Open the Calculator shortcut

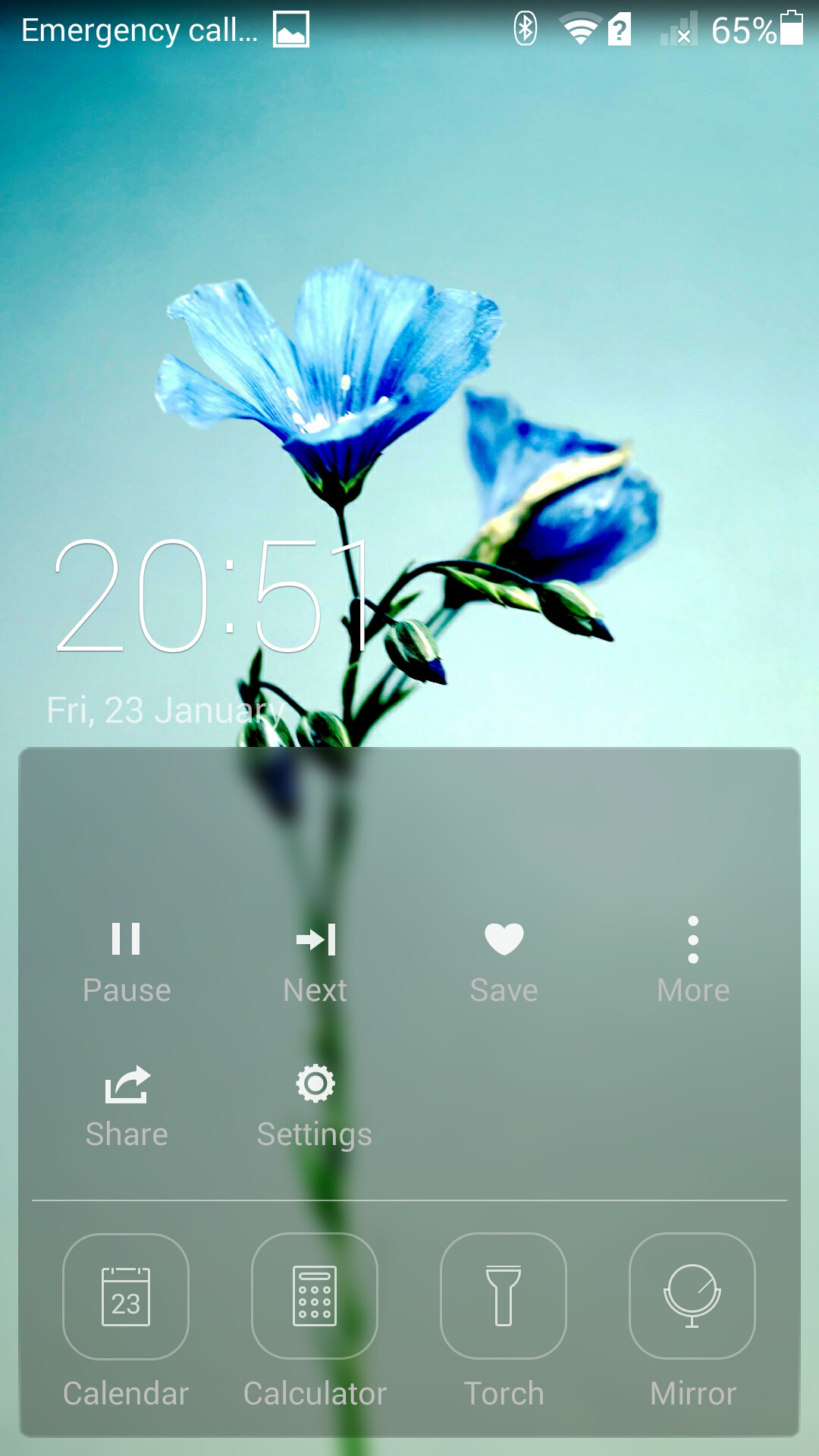(x=315, y=1296)
